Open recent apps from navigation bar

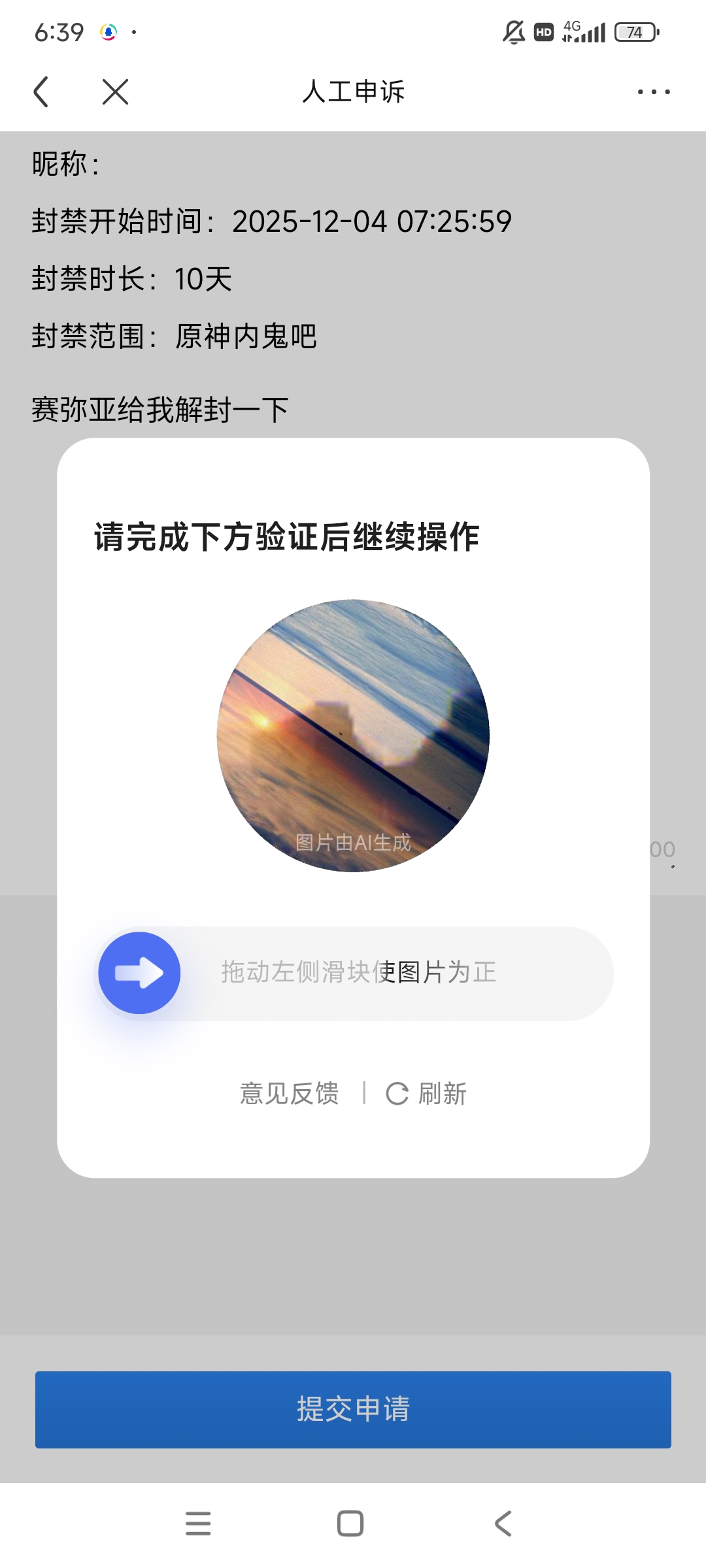(x=198, y=1524)
